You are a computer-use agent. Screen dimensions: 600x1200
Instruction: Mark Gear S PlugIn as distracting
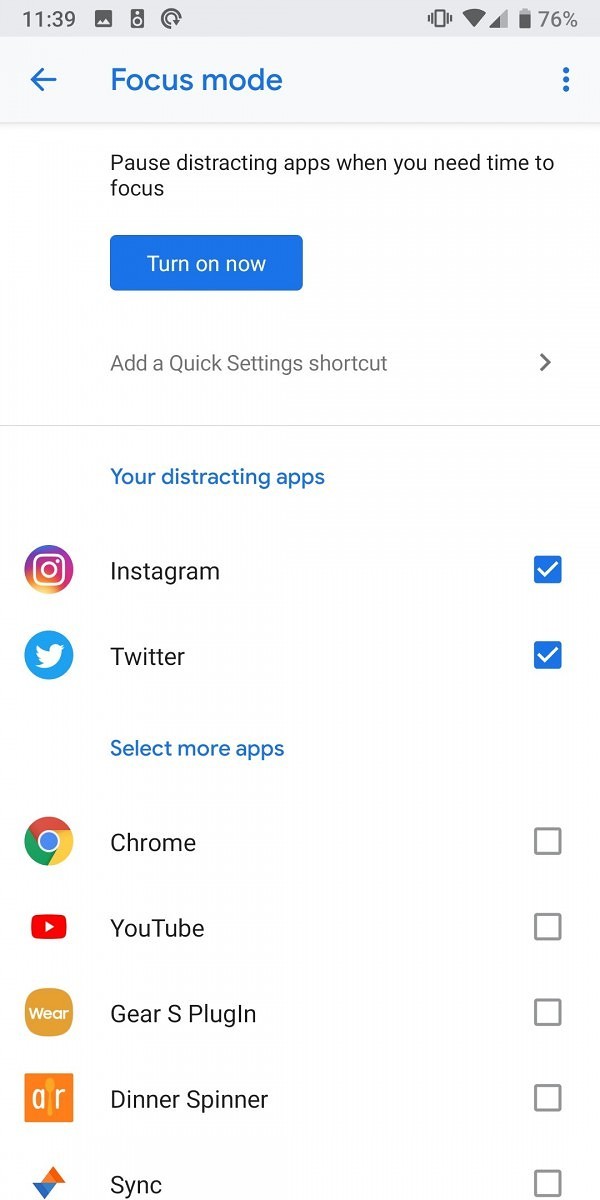(x=547, y=1013)
